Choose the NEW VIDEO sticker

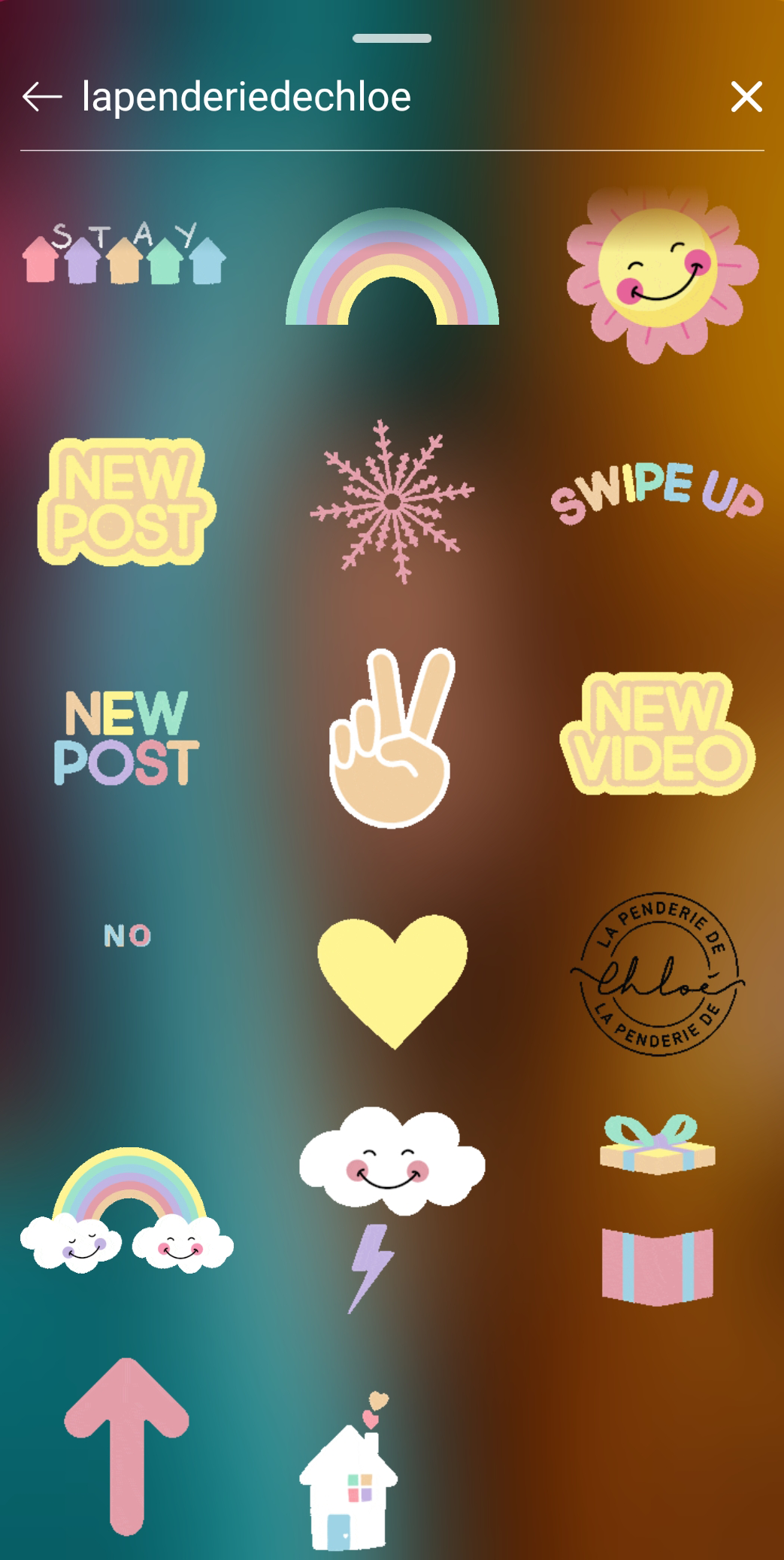(657, 734)
